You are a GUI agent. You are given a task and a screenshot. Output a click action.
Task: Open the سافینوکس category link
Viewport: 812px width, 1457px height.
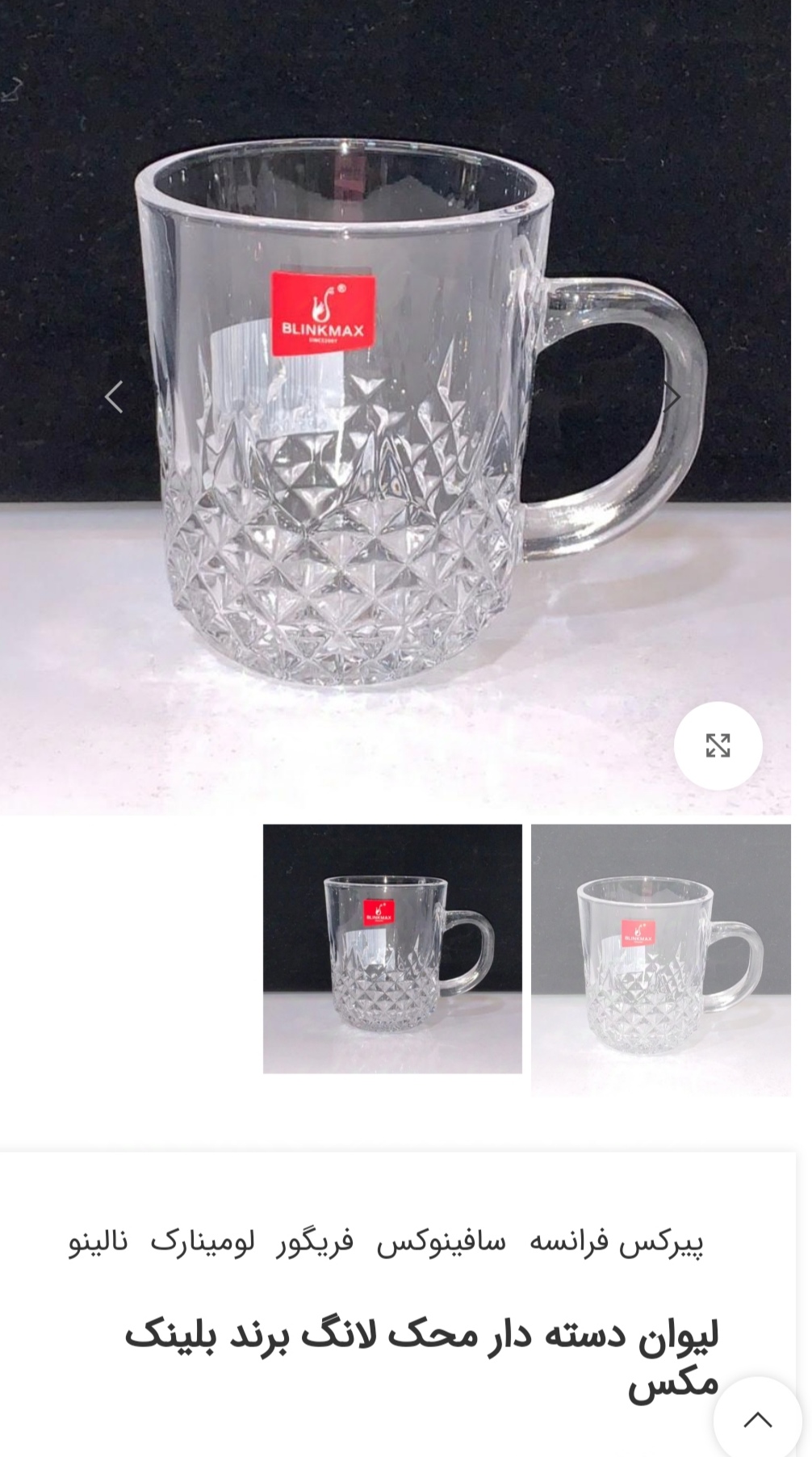point(442,1241)
